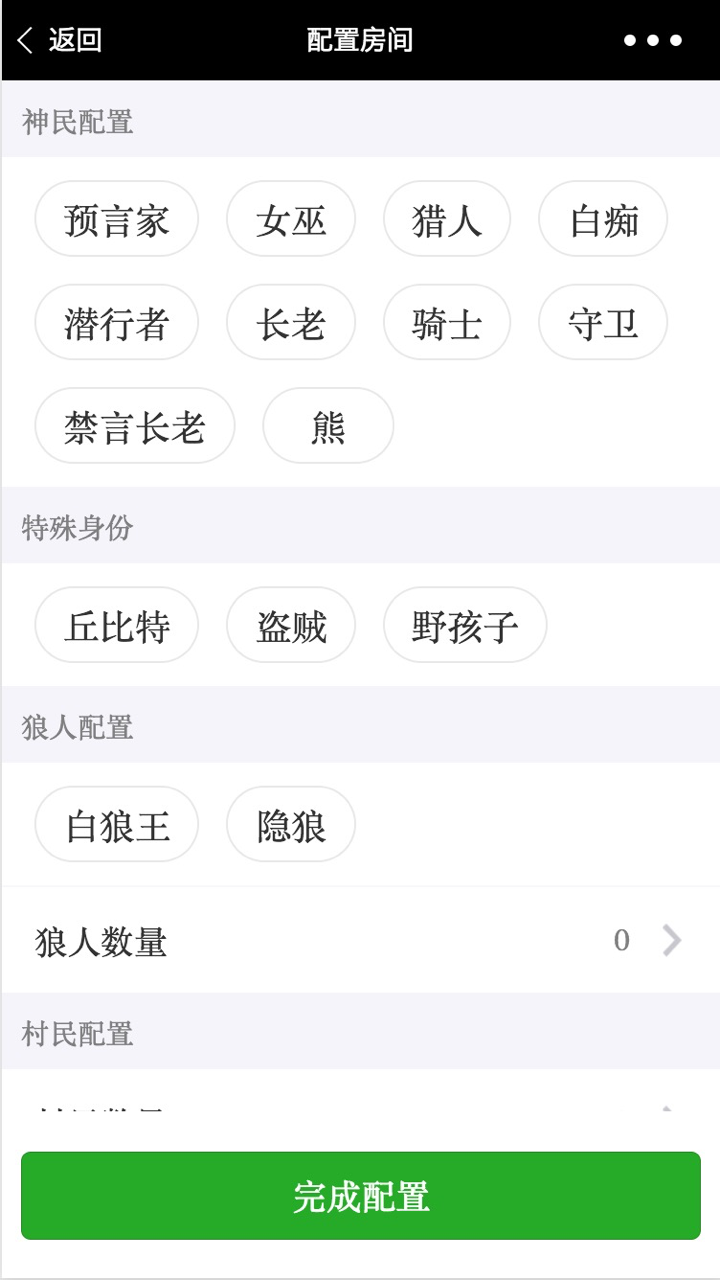Add the 白痴 role

click(603, 219)
